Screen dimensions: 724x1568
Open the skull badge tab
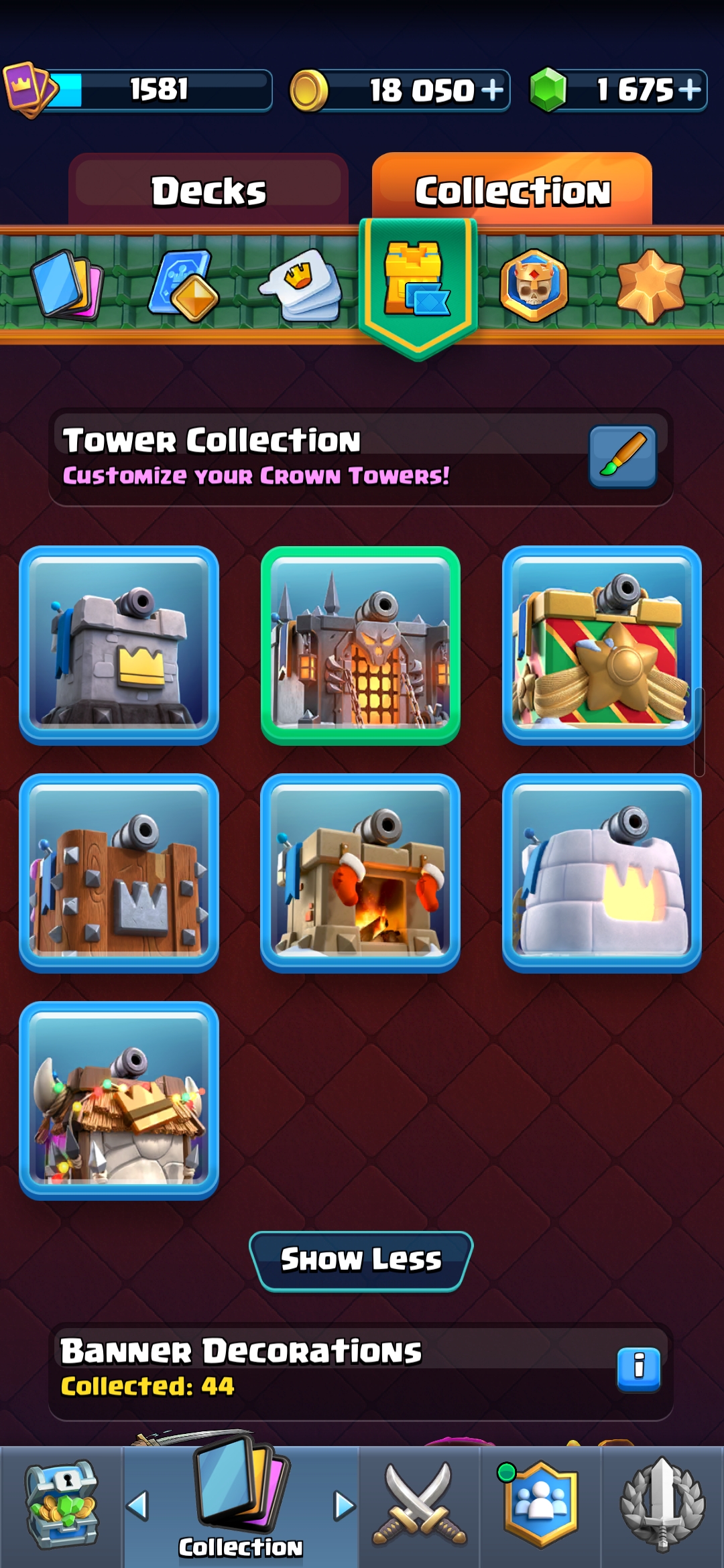coord(534,285)
